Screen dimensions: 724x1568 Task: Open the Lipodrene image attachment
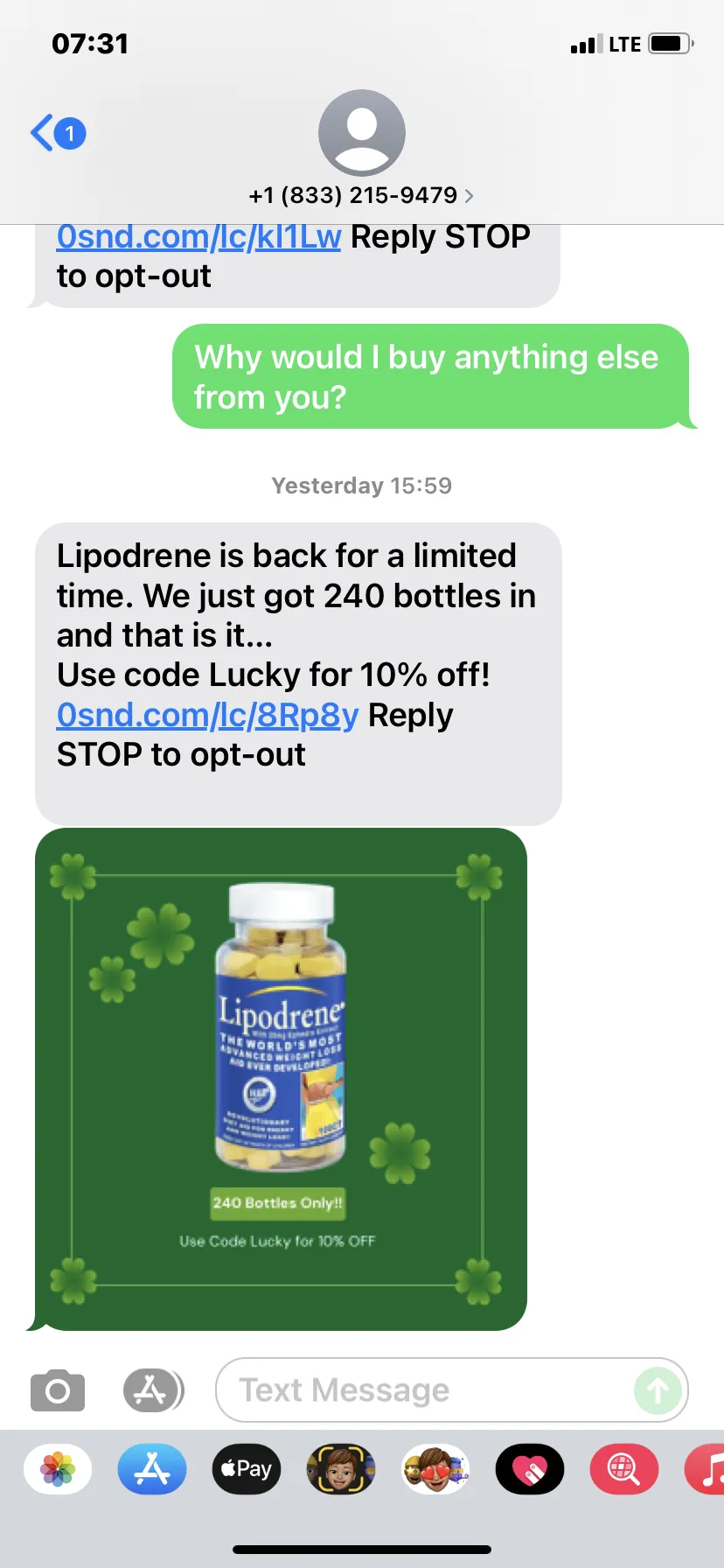(281, 1079)
